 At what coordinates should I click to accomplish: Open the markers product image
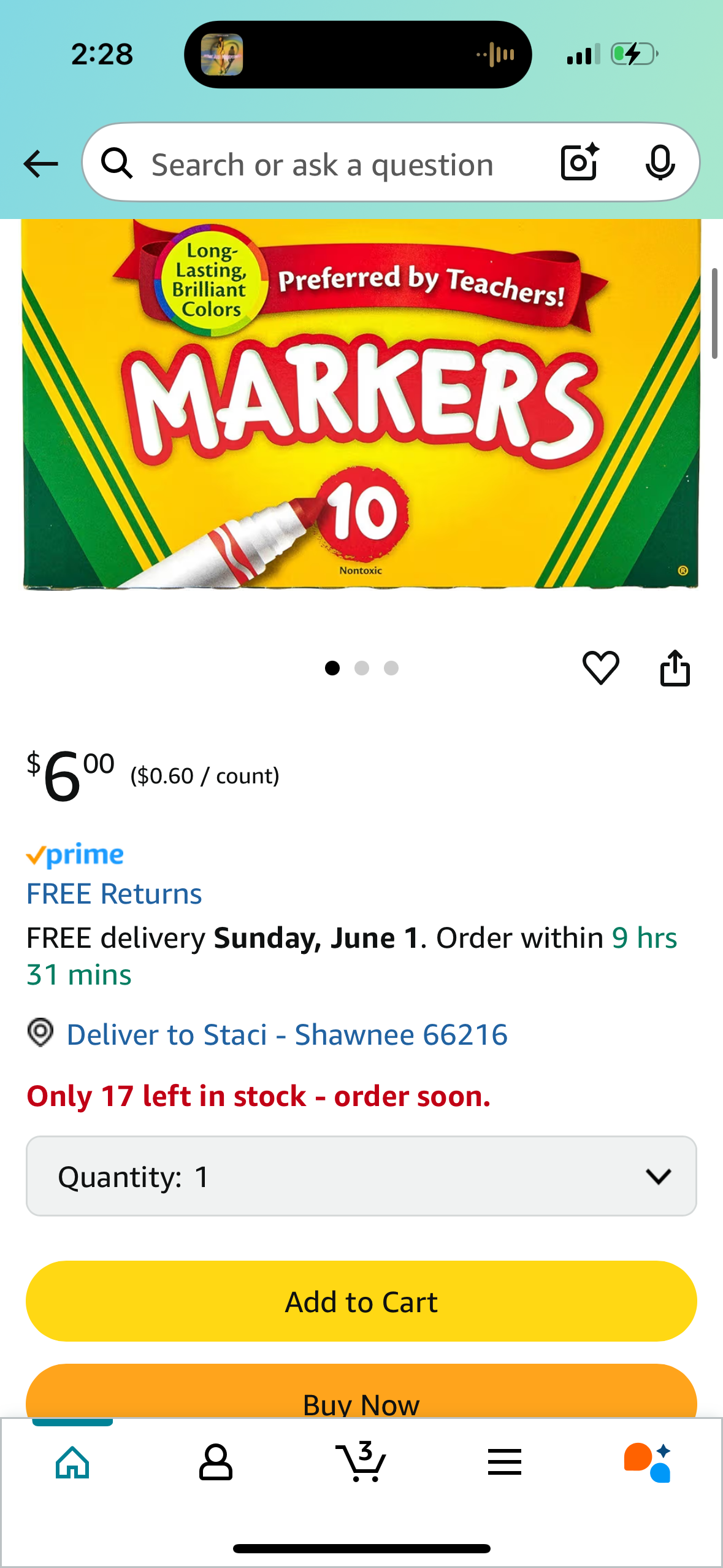point(361,405)
